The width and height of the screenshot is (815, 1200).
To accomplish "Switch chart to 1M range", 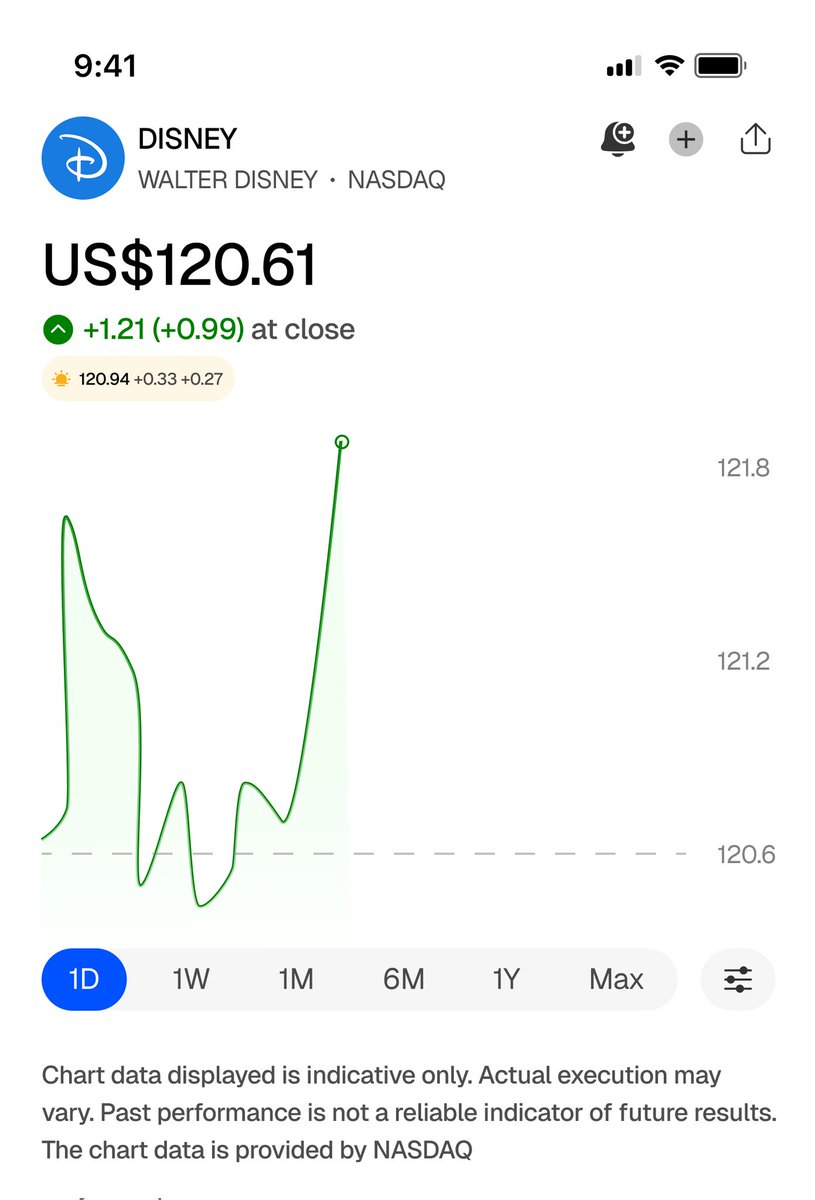I will (x=296, y=979).
